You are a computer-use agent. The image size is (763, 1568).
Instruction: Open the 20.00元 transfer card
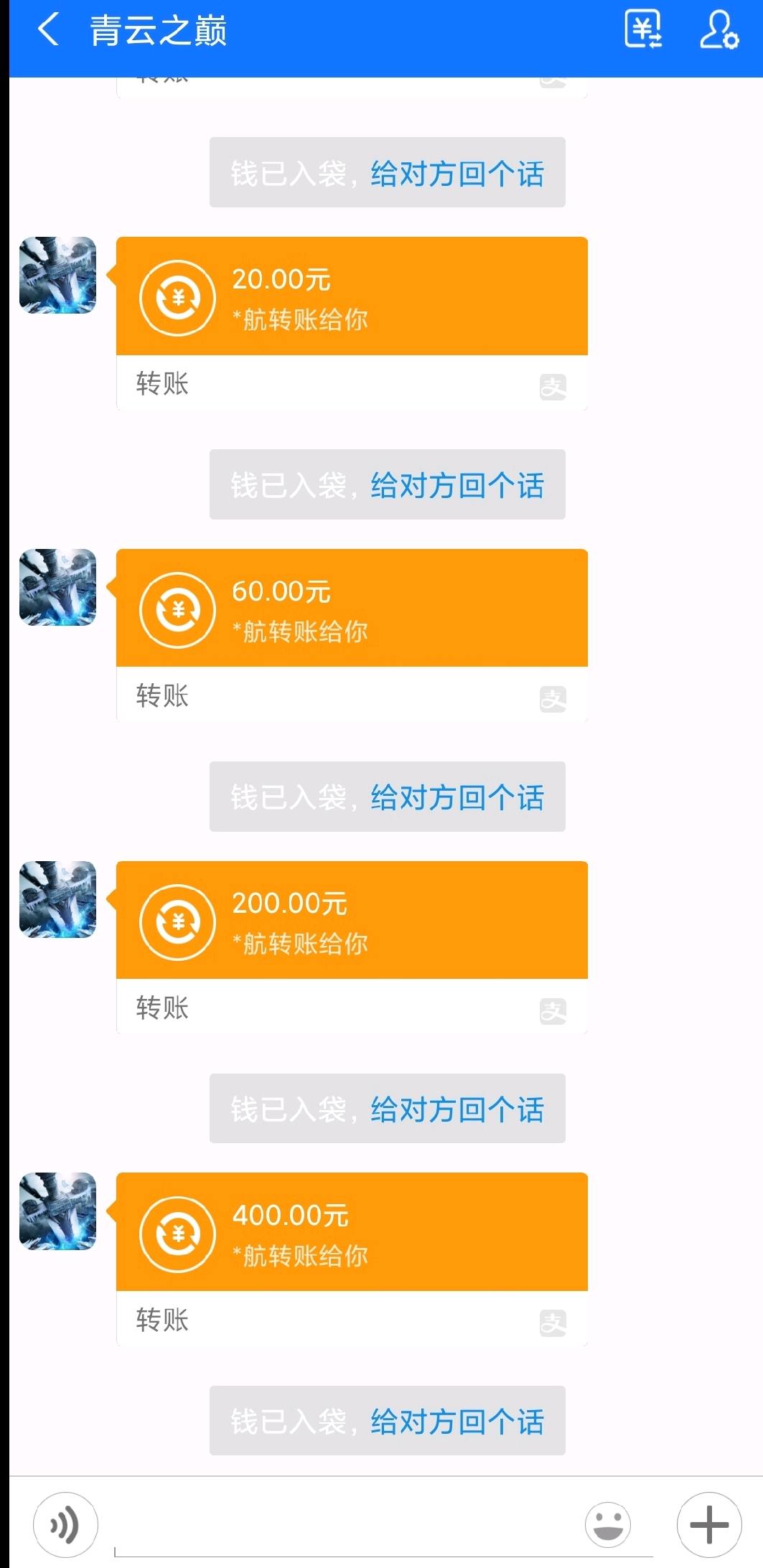[x=352, y=297]
